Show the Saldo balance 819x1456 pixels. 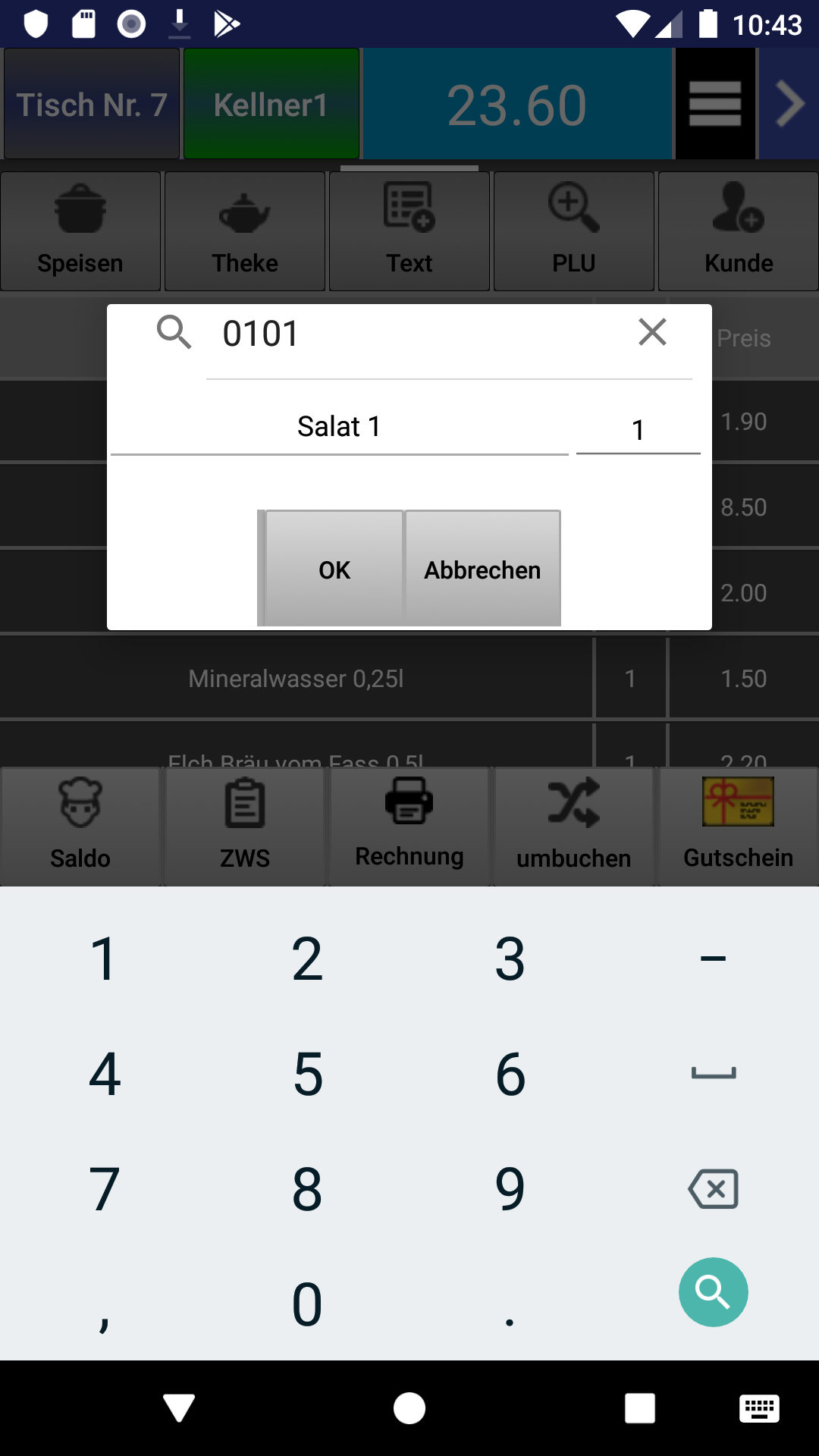point(80,827)
